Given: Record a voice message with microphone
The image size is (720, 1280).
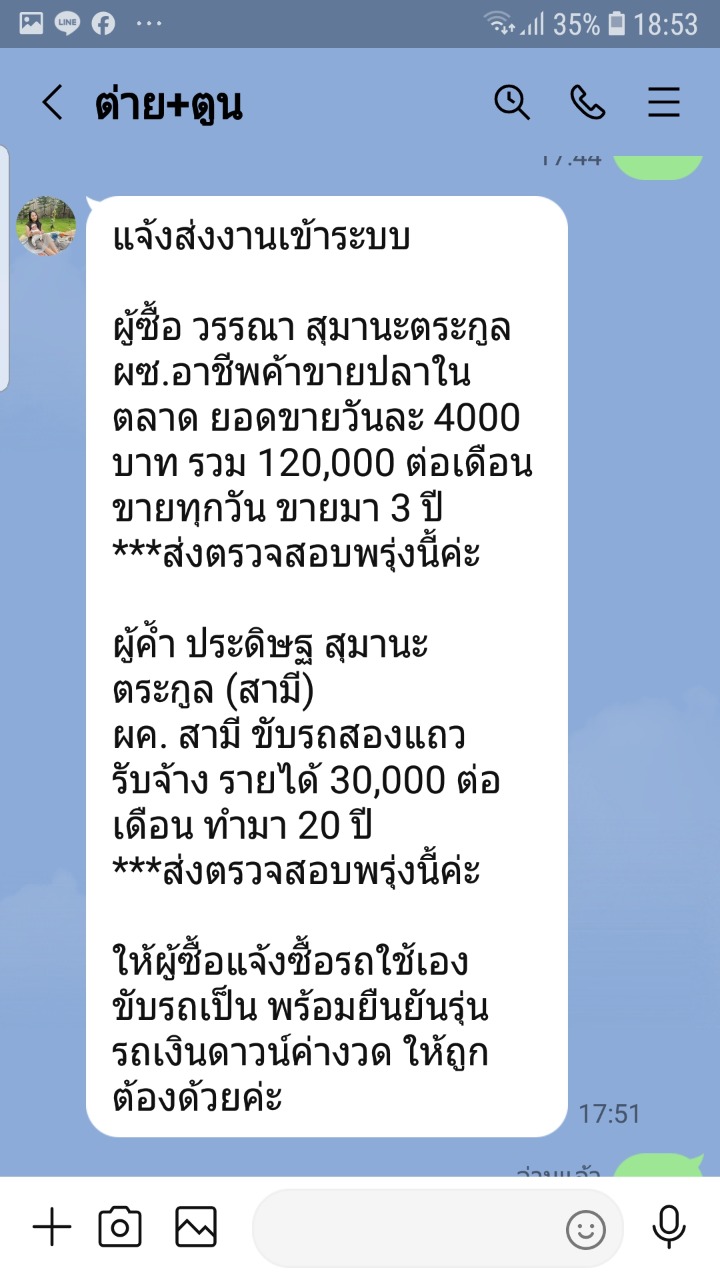Looking at the screenshot, I should click(x=668, y=1227).
